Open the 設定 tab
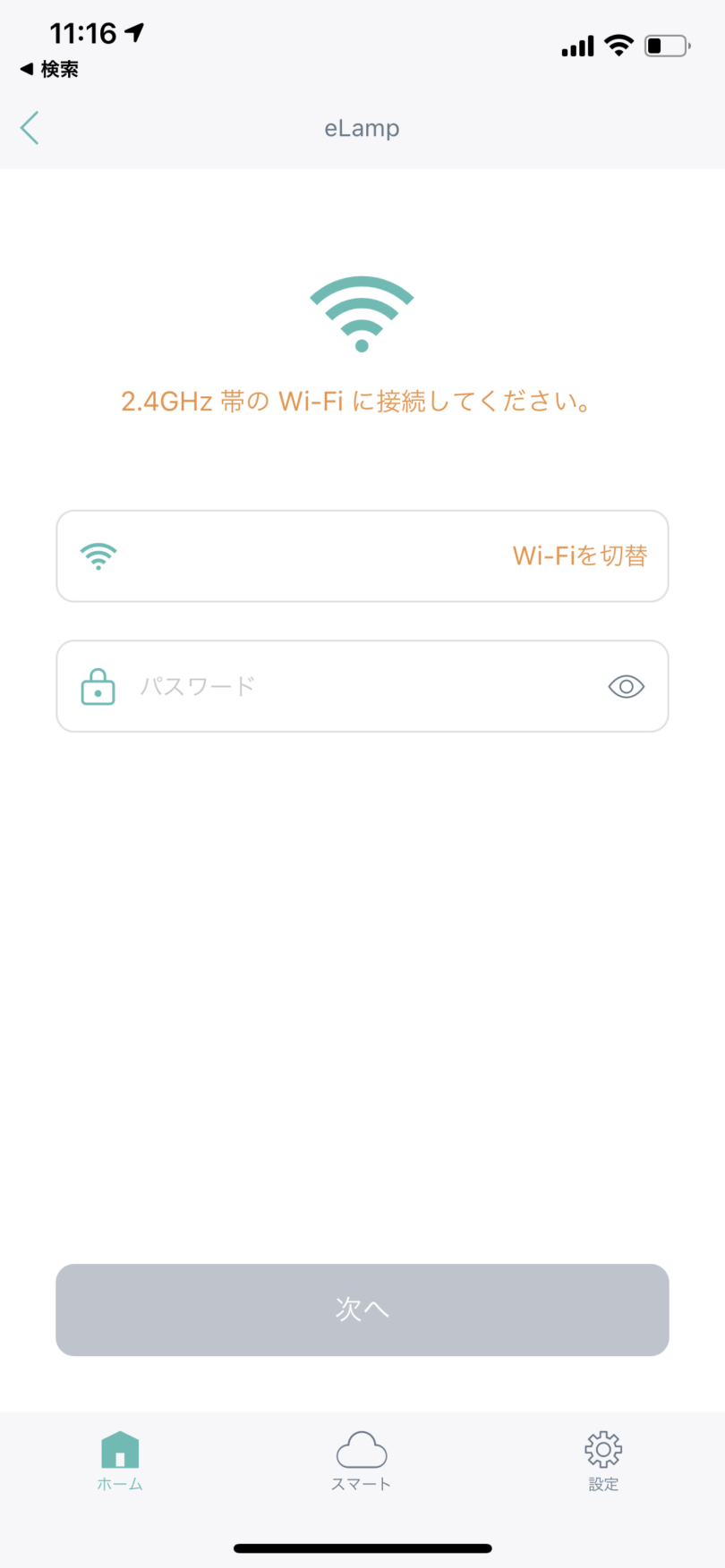 603,1462
